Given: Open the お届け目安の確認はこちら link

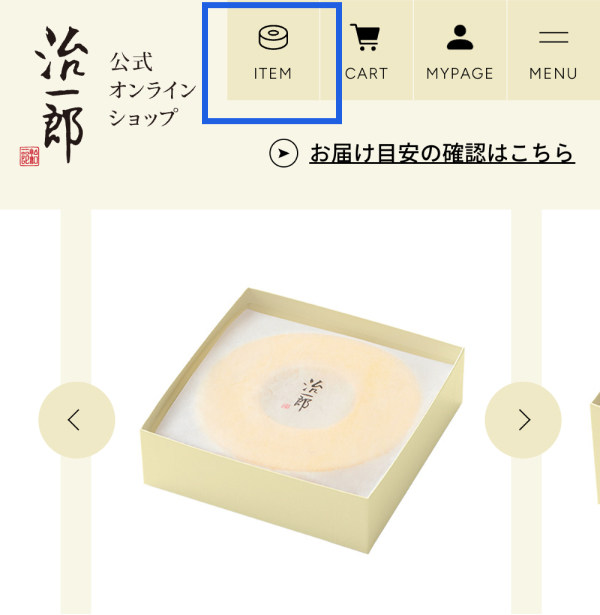Looking at the screenshot, I should pos(441,153).
